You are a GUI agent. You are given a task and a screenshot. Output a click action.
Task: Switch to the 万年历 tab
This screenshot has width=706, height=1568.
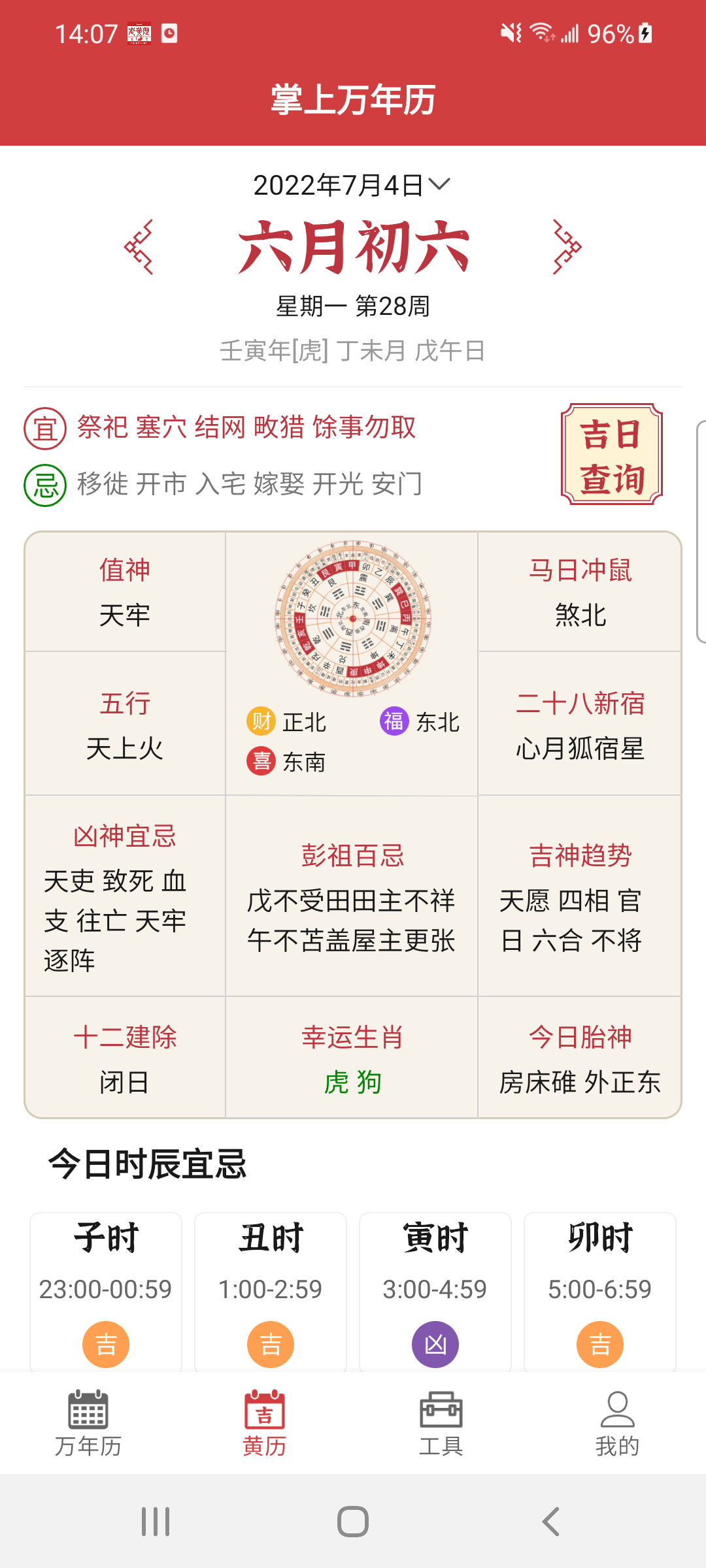[x=88, y=1423]
